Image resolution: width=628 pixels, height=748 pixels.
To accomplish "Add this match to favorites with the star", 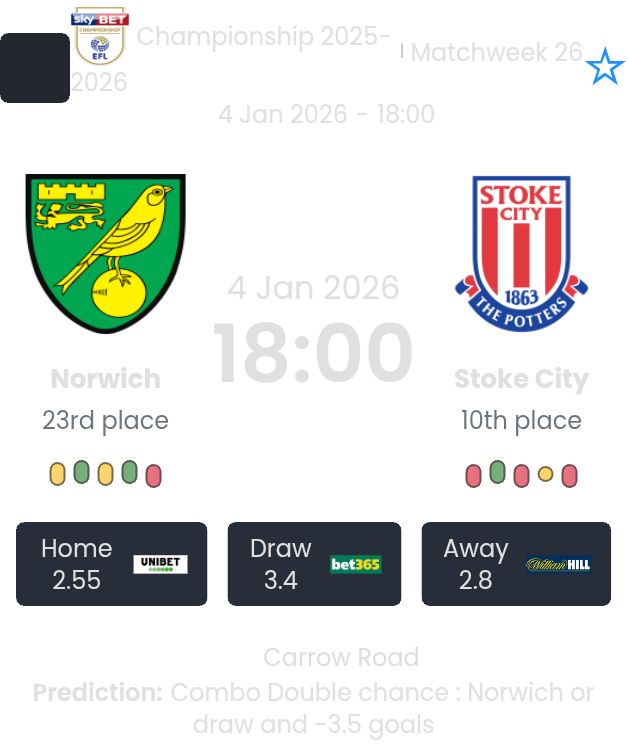I will point(604,68).
